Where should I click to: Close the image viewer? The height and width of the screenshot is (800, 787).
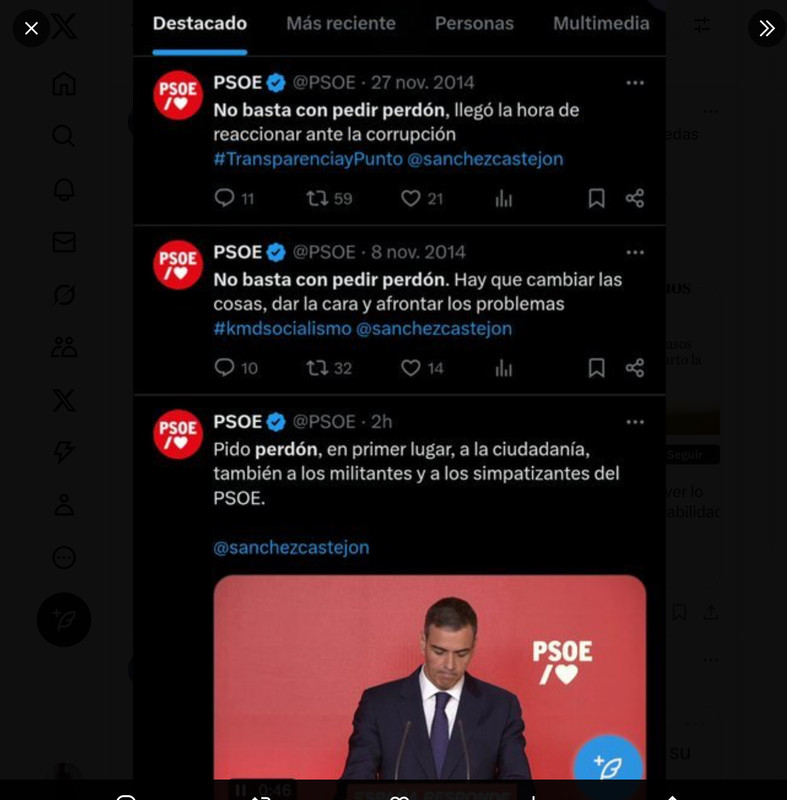point(31,28)
